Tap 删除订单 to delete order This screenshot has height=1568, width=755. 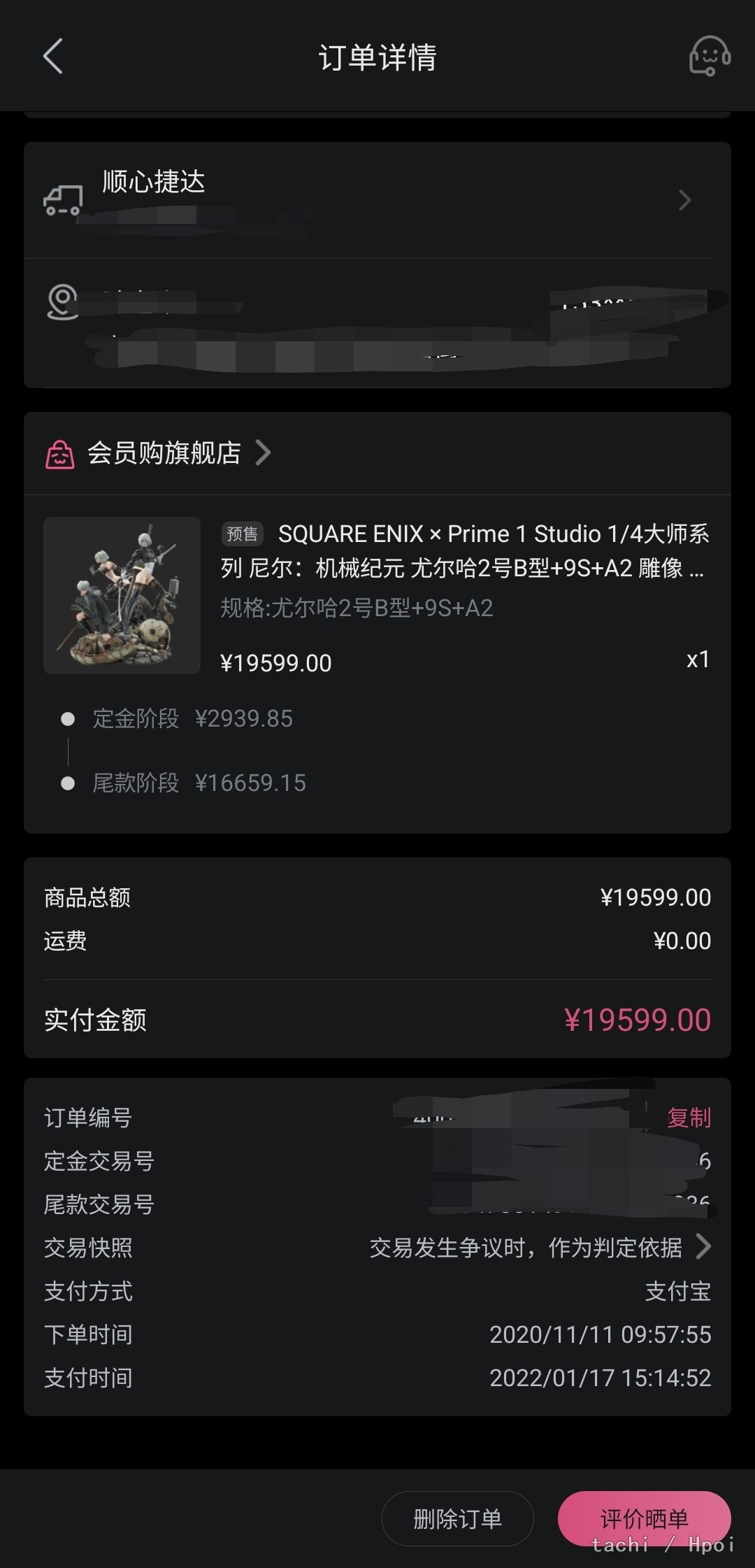tap(458, 1518)
